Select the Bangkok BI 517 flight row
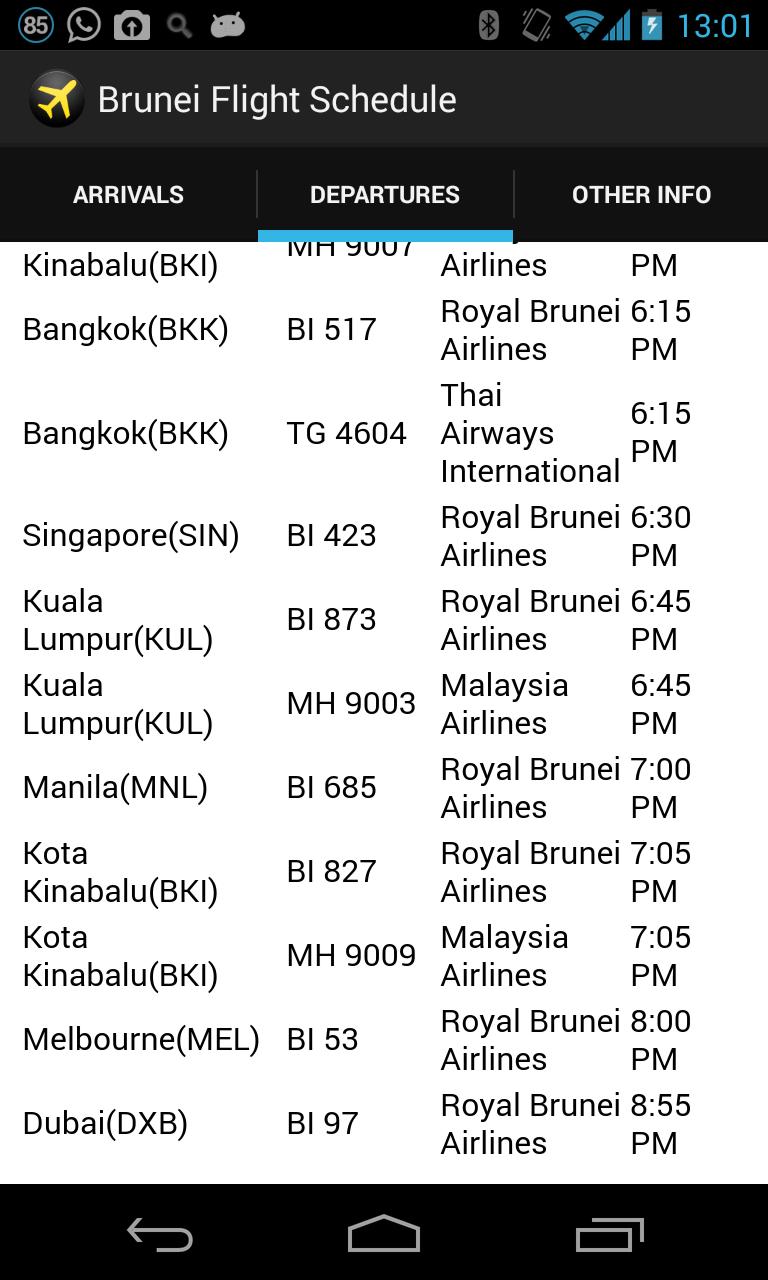Viewport: 768px width, 1280px height. click(384, 329)
